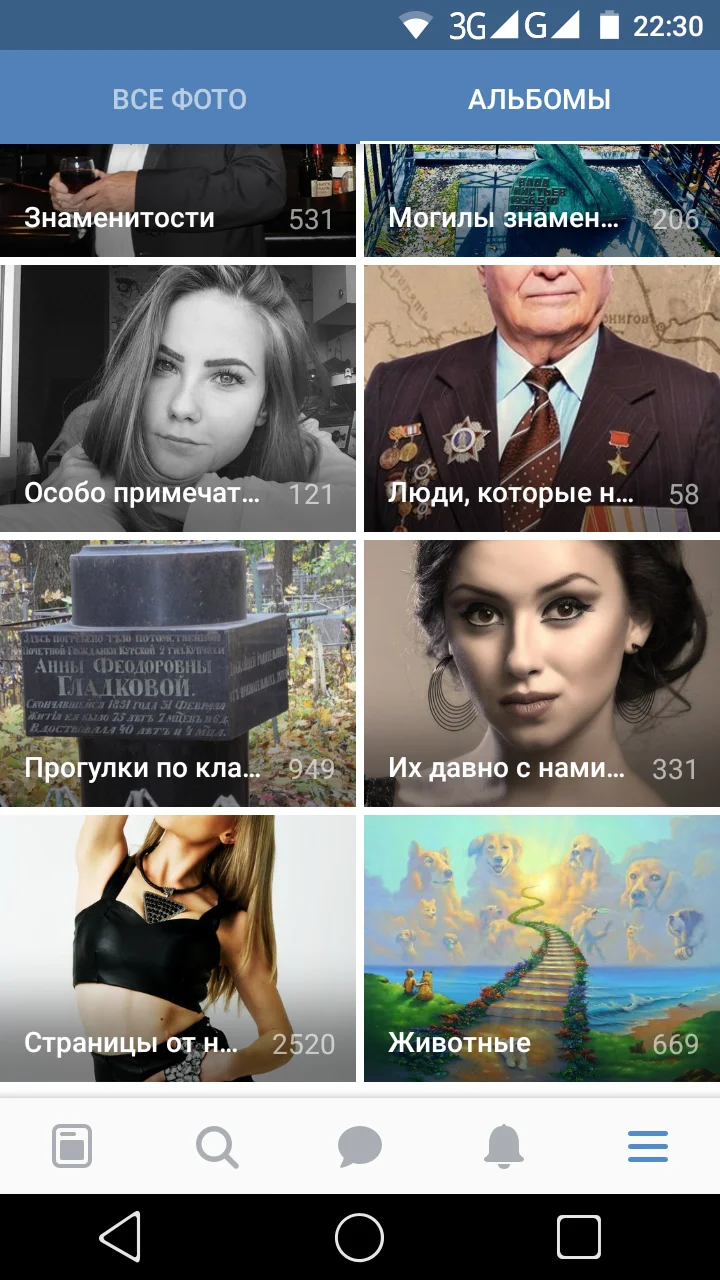
Task: Open the Прогулки по кла… album
Action: [178, 673]
